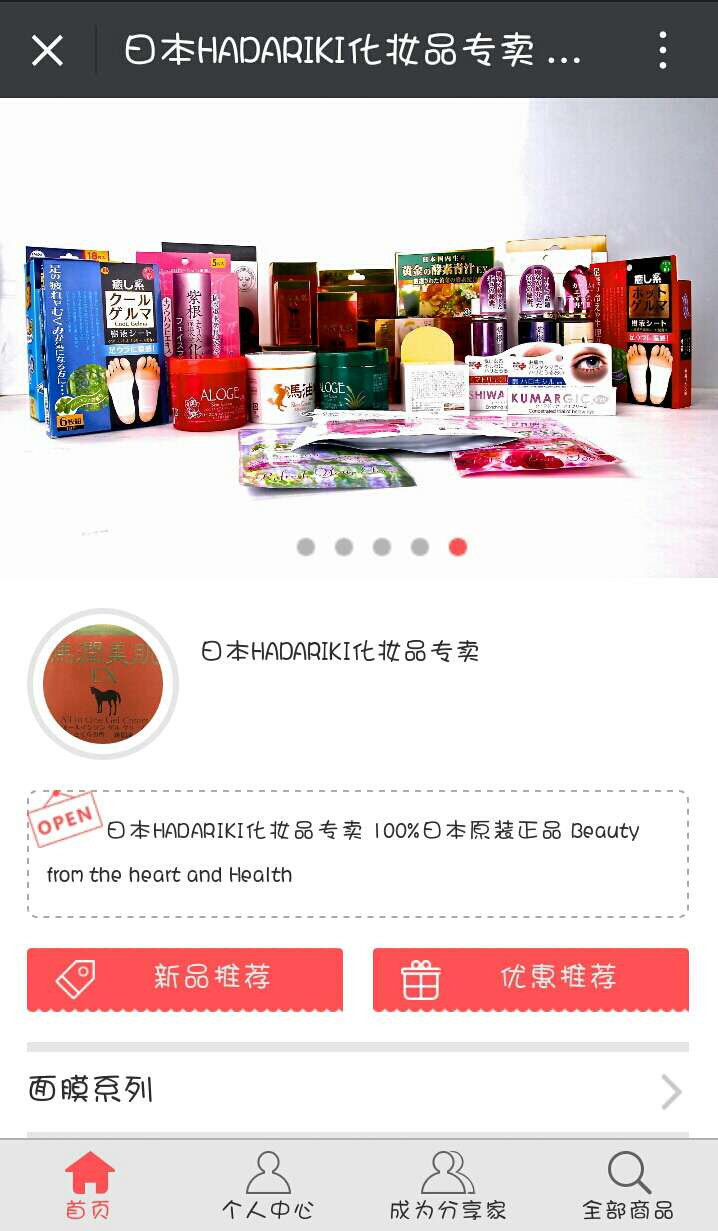Close the HADARIKI store page
718x1231 pixels.
tap(47, 50)
